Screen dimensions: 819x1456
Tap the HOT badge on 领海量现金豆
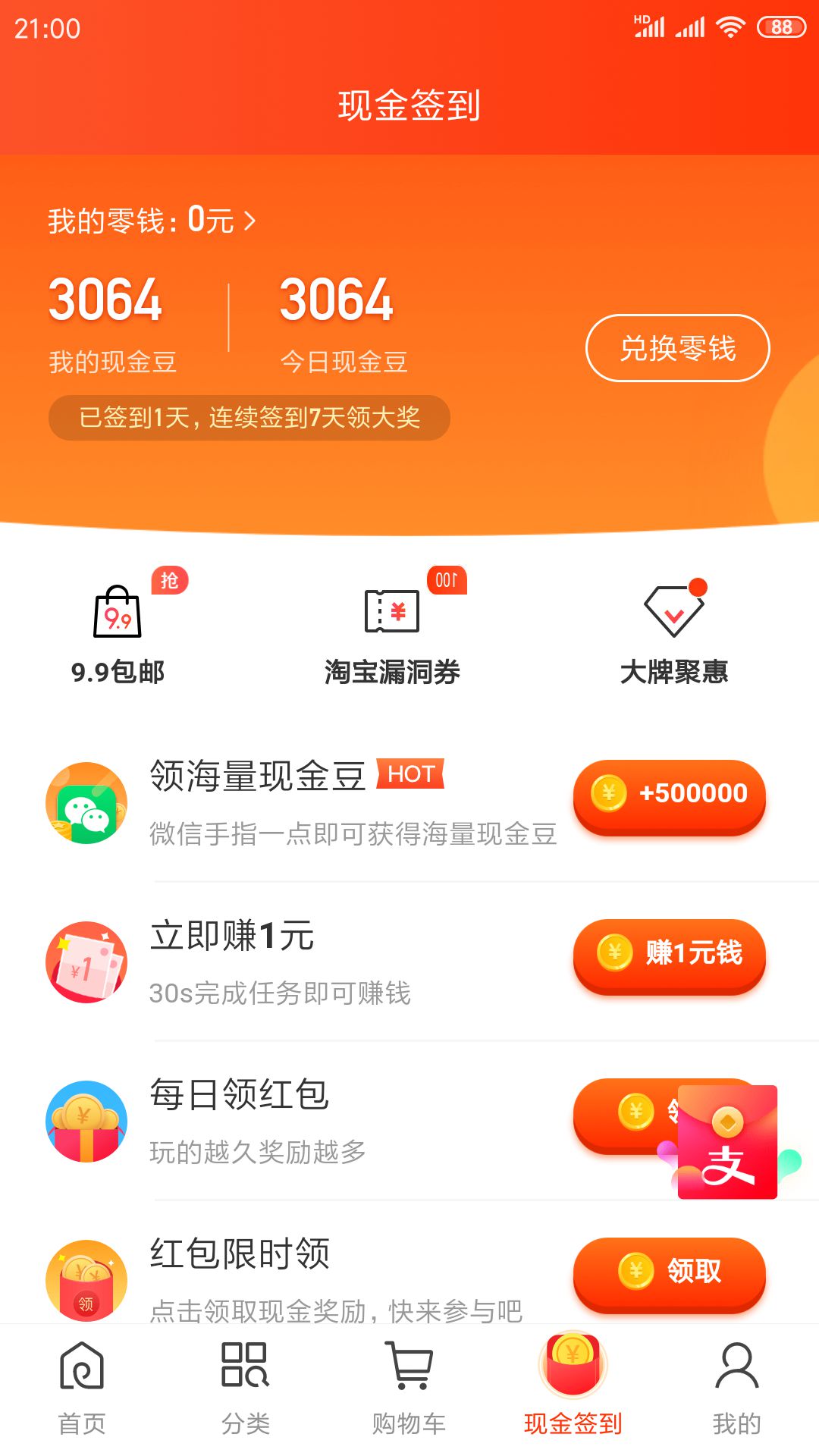(410, 775)
